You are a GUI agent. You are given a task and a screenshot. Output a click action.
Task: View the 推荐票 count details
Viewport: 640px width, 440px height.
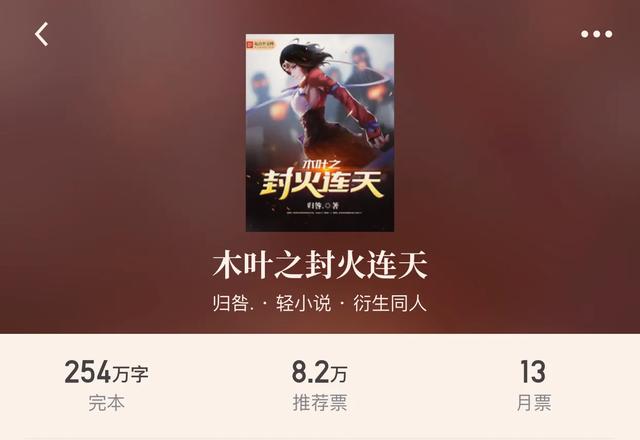click(x=319, y=386)
